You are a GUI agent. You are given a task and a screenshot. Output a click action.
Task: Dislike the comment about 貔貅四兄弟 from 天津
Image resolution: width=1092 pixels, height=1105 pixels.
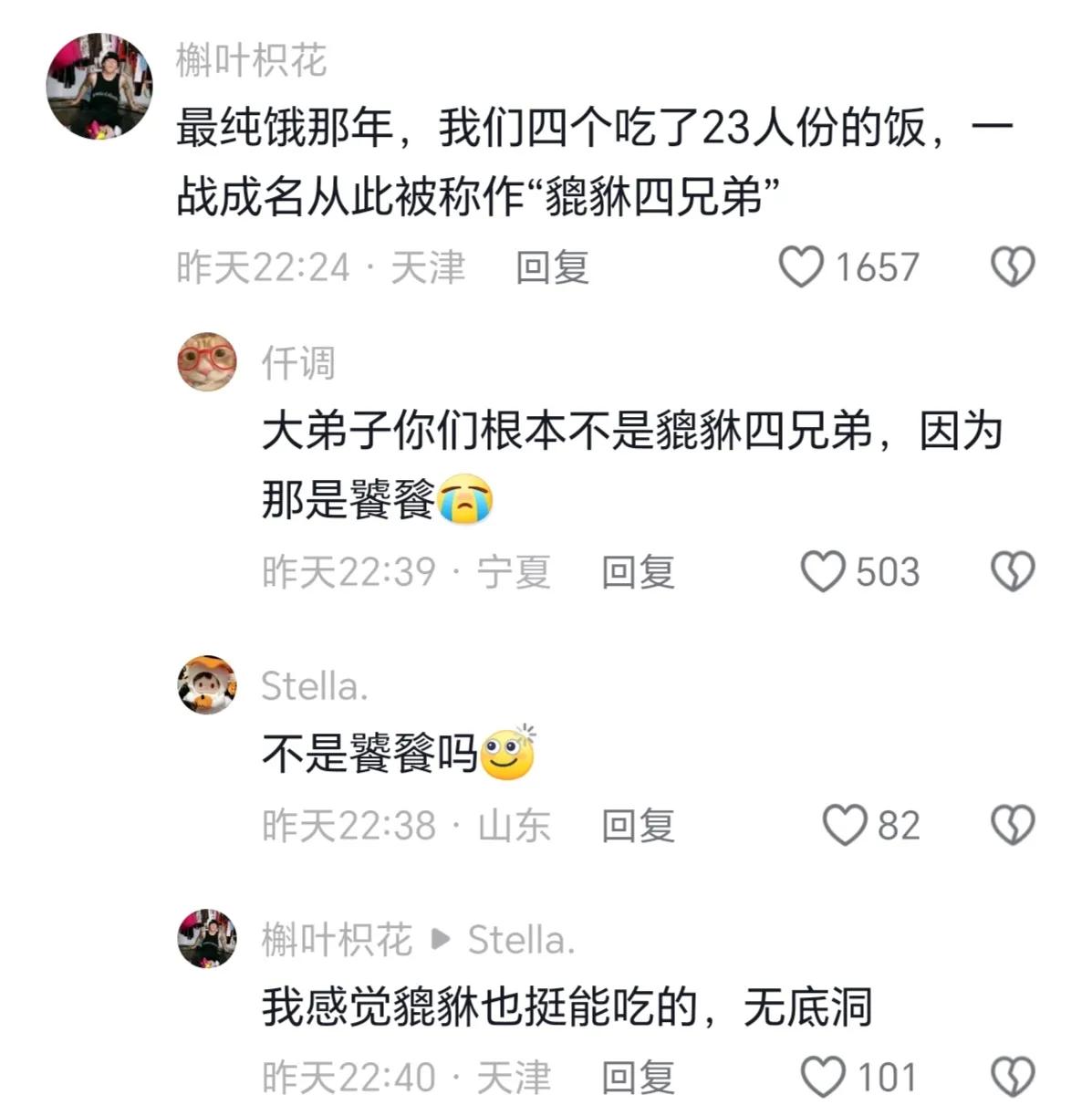(x=1013, y=267)
